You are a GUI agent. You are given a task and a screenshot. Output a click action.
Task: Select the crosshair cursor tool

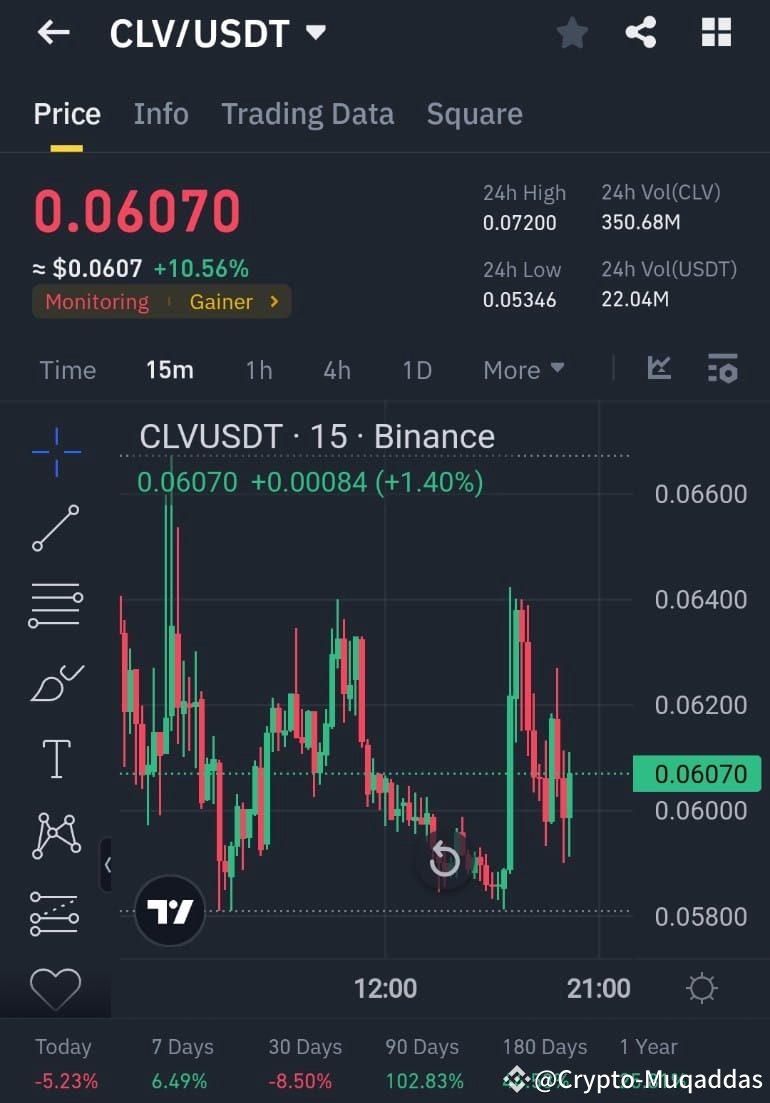pyautogui.click(x=55, y=451)
